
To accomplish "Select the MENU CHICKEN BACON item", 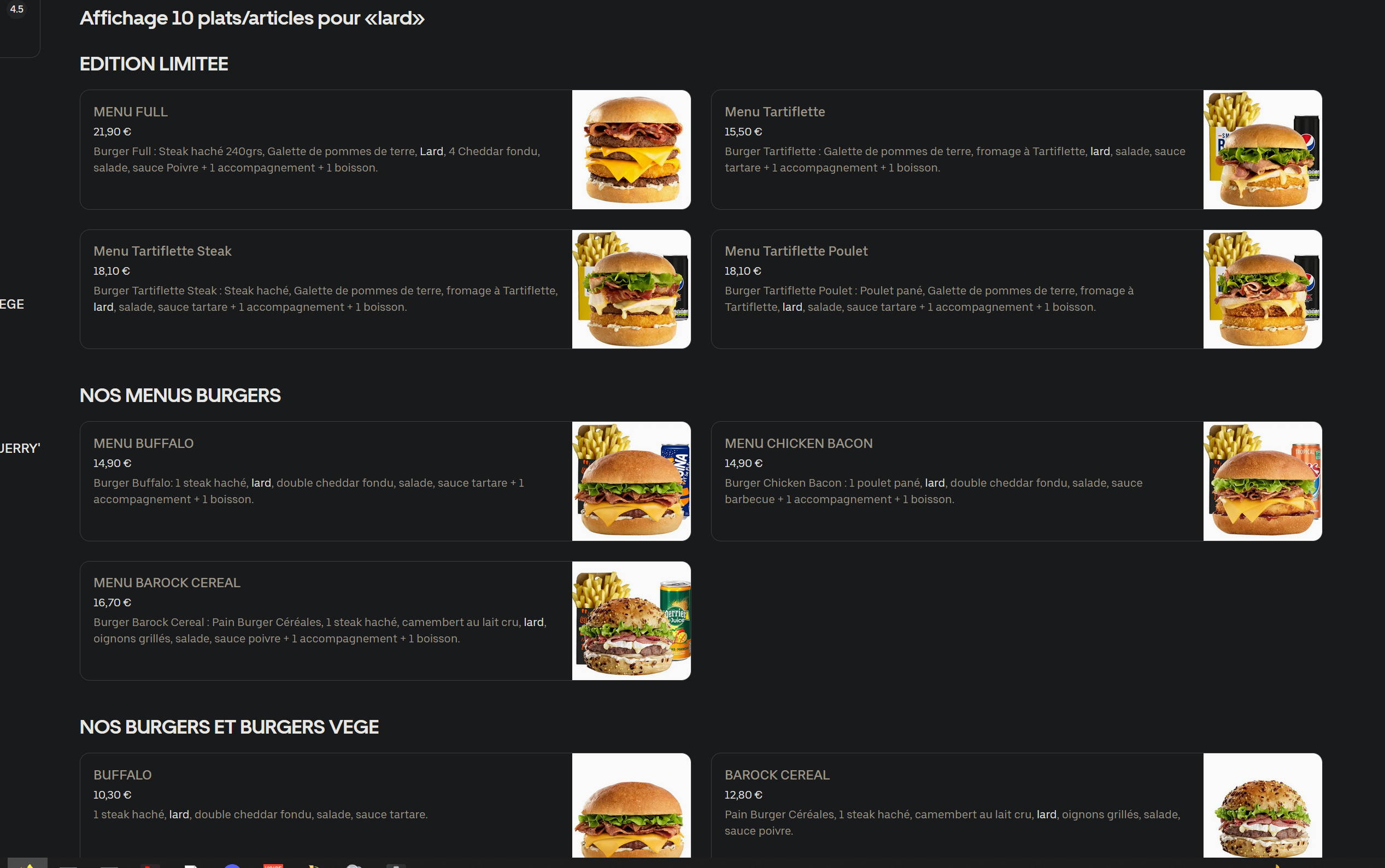I will (x=1017, y=481).
